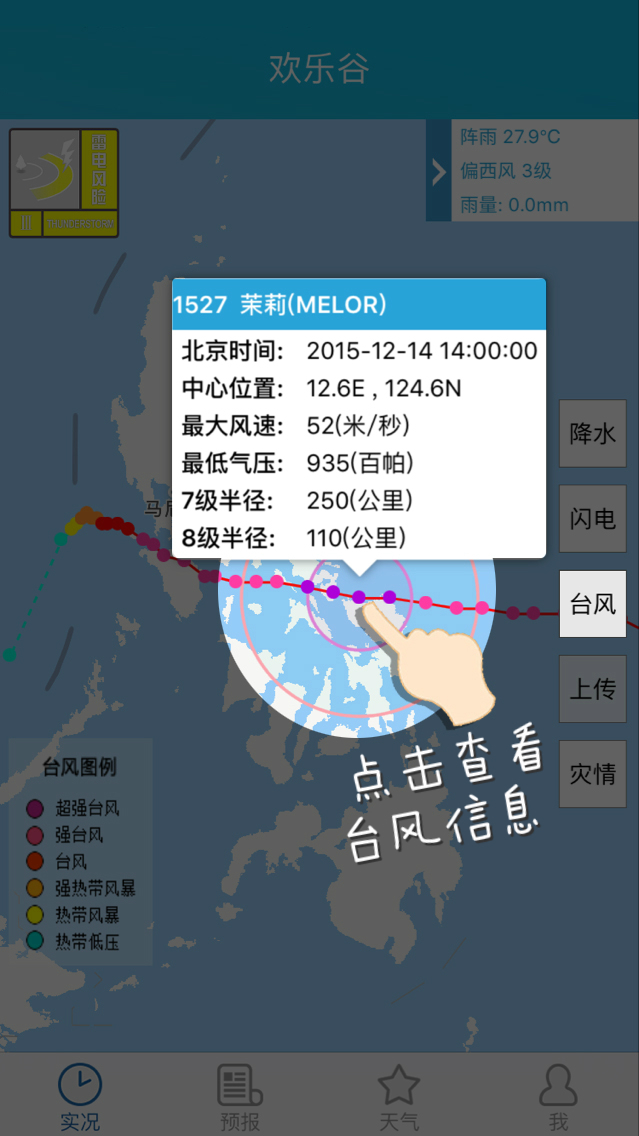Collapse the weather info panel arrow
This screenshot has width=639, height=1136.
coord(438,173)
